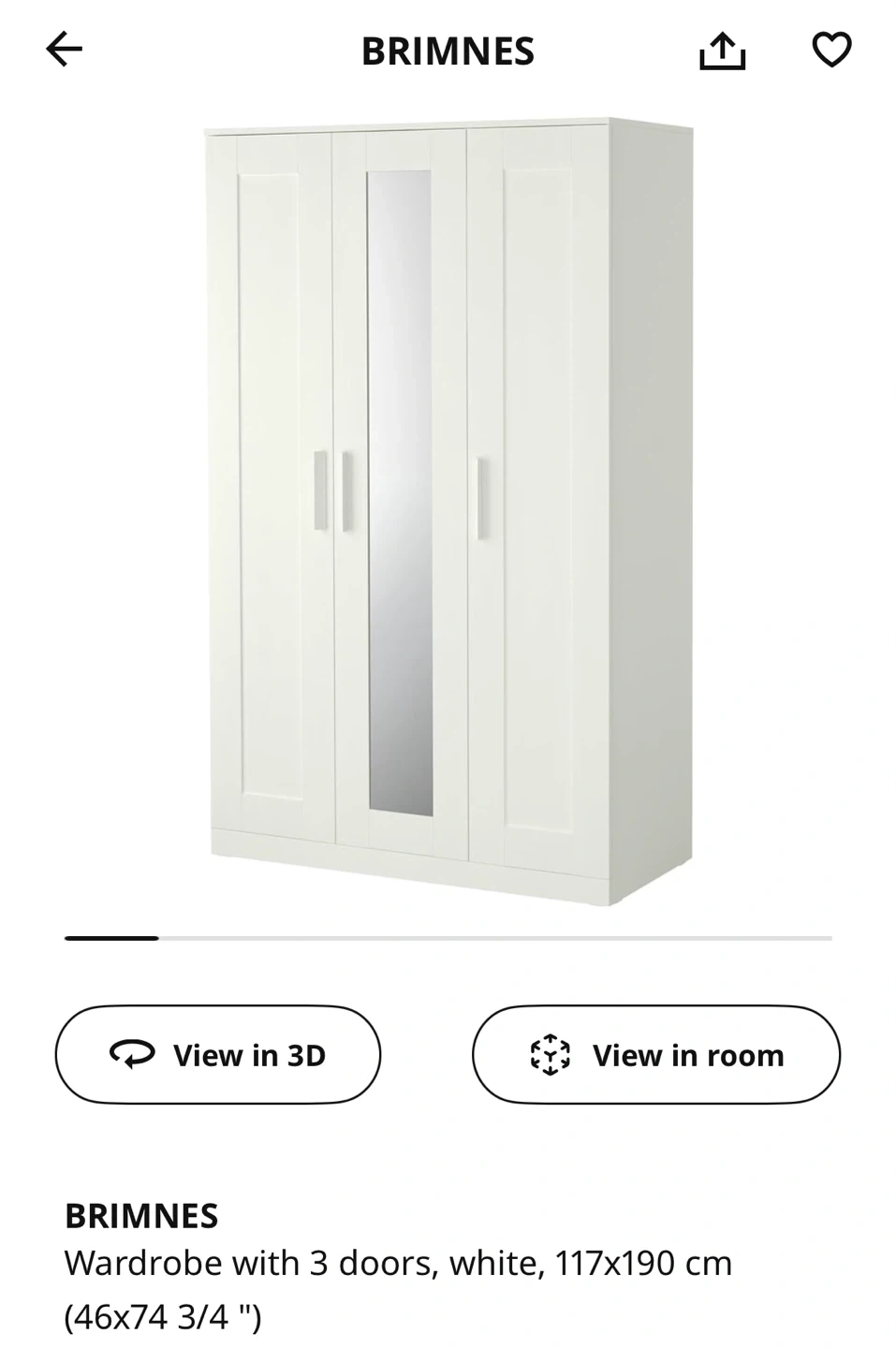Launch View in room
The width and height of the screenshot is (896, 1348).
click(x=655, y=1055)
